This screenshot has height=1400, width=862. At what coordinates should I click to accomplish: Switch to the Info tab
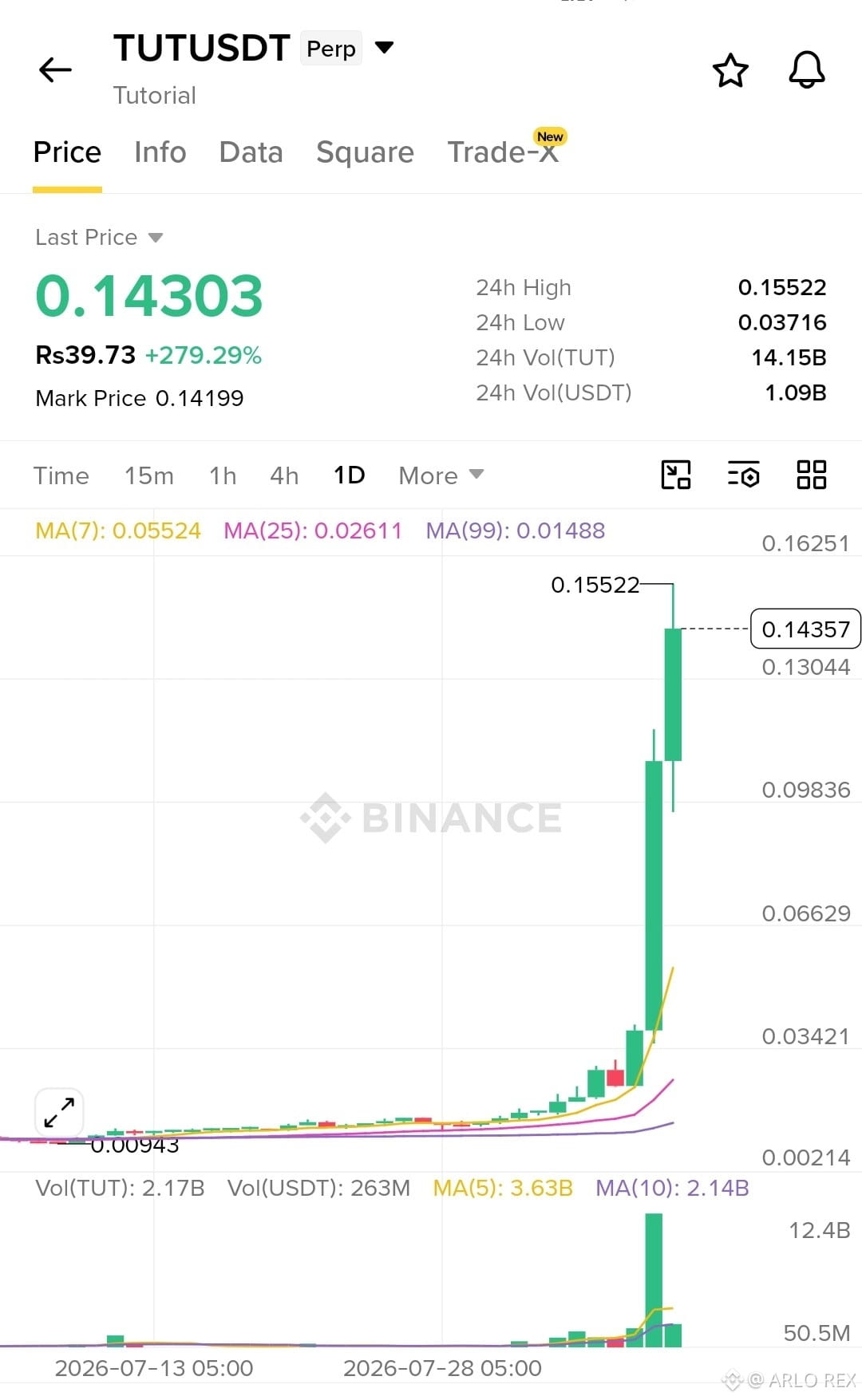pyautogui.click(x=160, y=152)
